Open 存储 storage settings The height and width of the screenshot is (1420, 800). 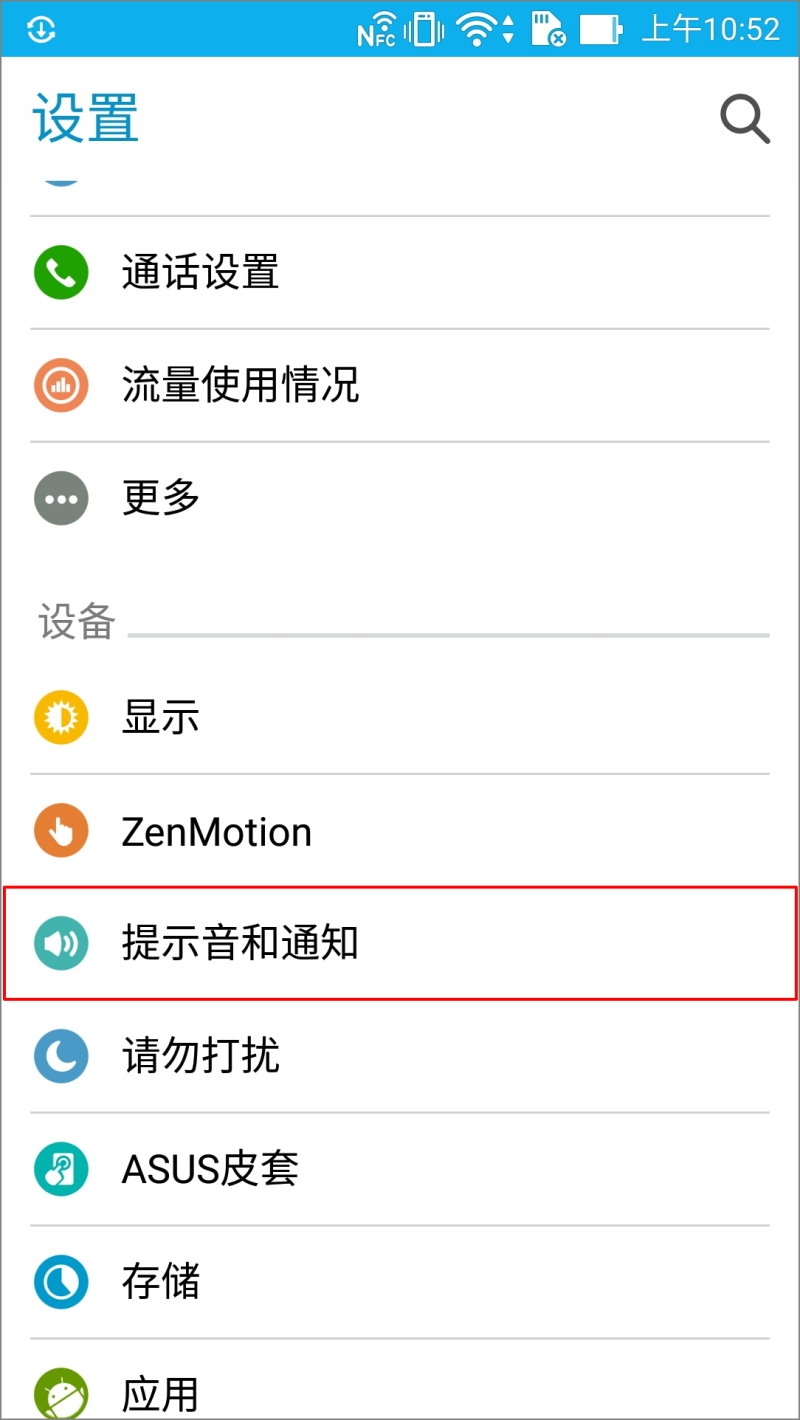400,1282
